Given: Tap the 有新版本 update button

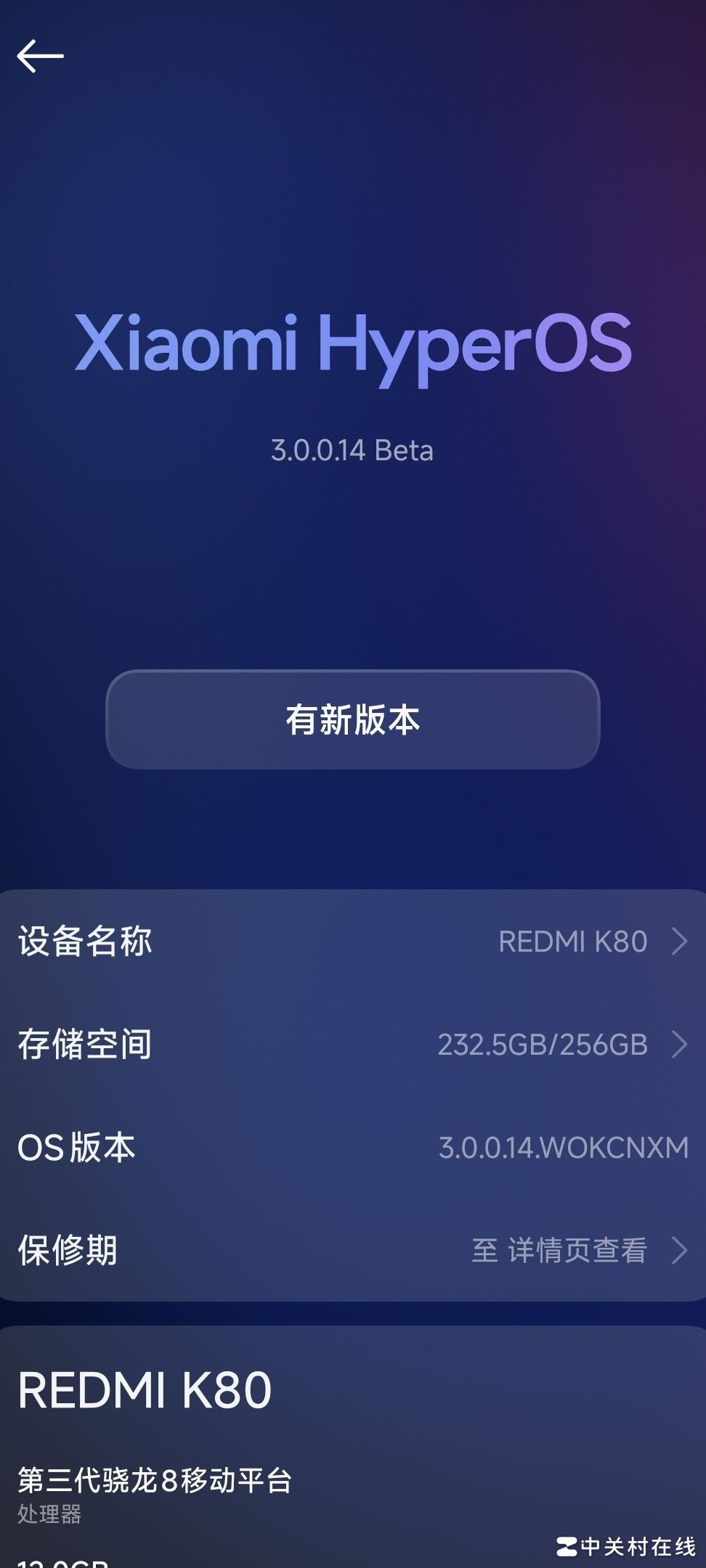Looking at the screenshot, I should click(x=353, y=719).
